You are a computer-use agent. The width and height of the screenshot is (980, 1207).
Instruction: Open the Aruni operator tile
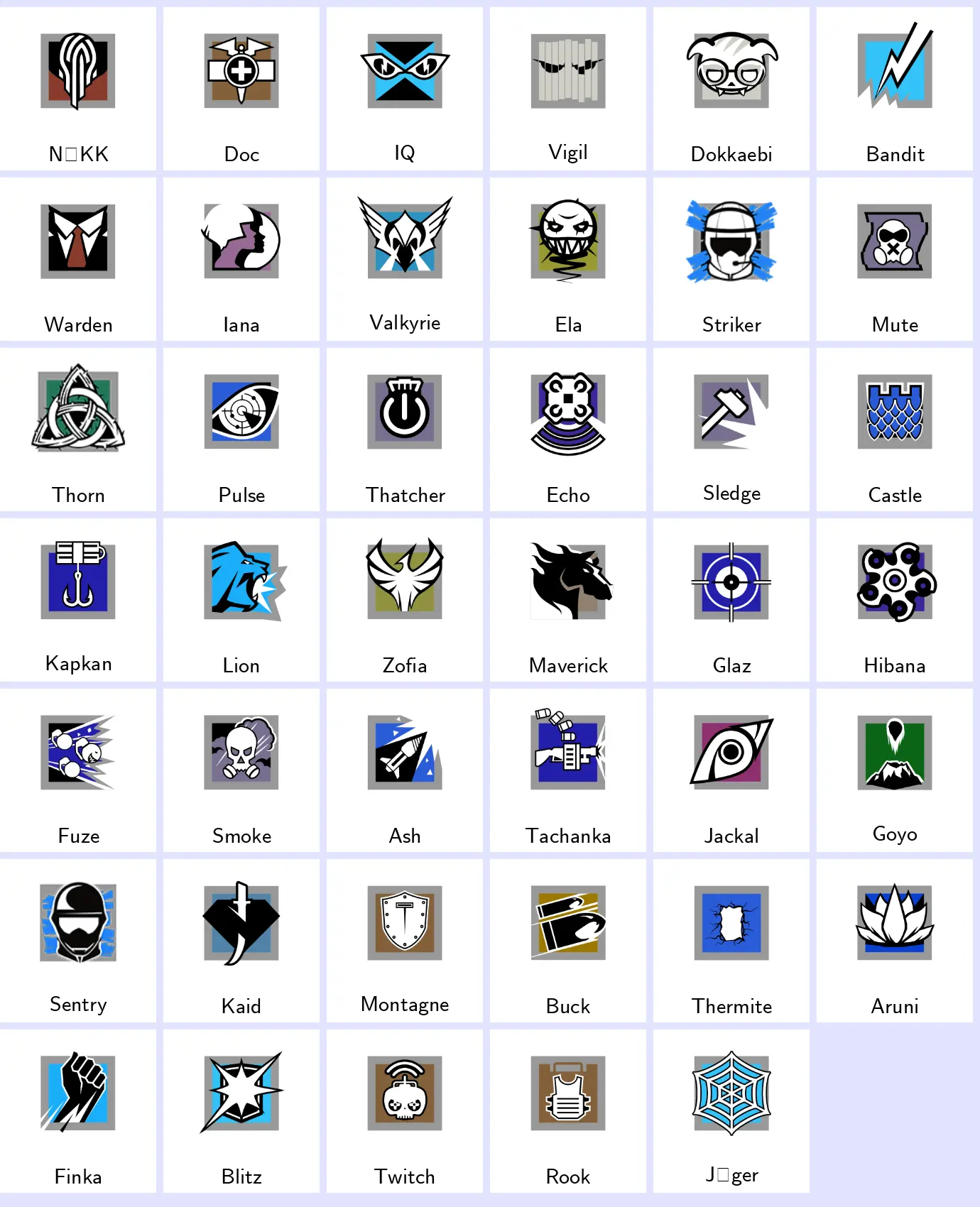coord(895,941)
